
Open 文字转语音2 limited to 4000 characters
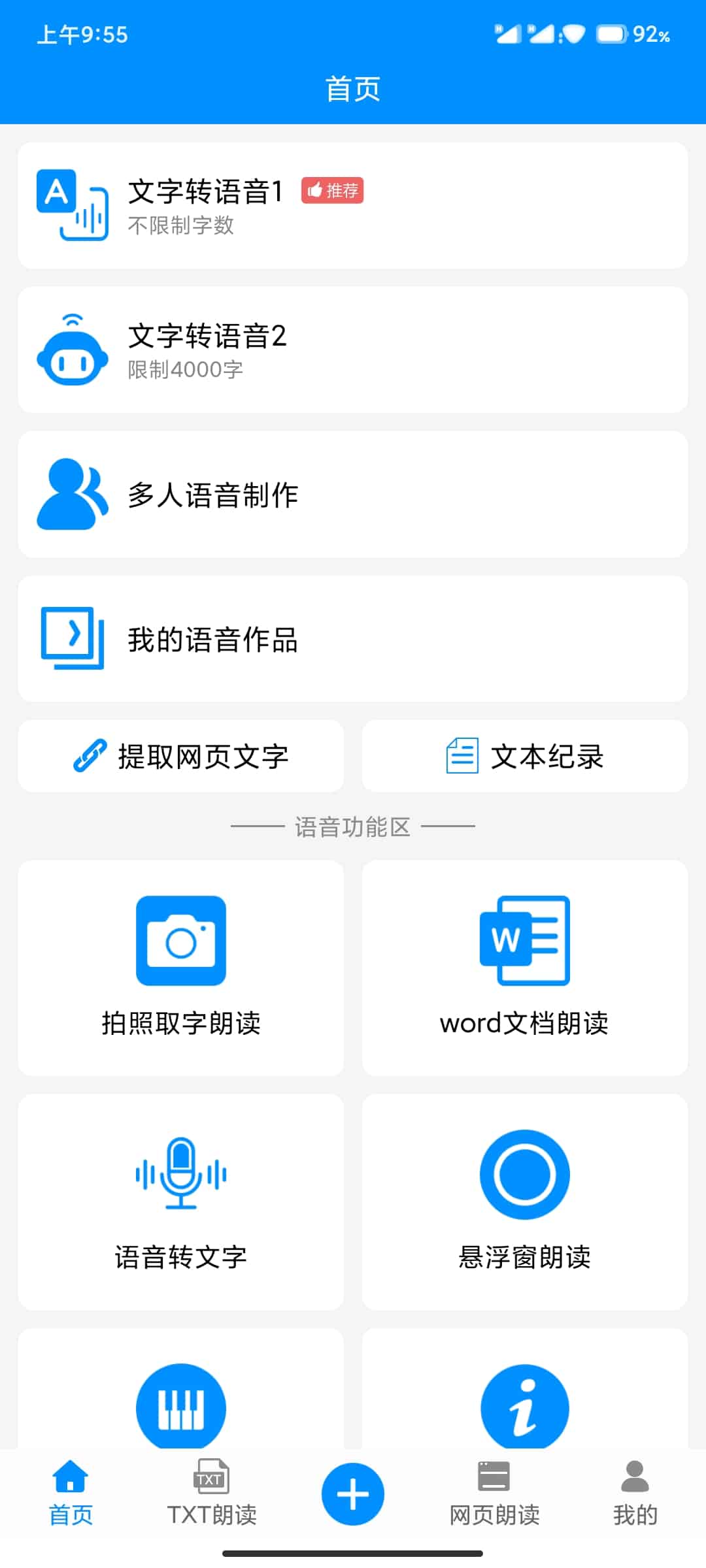(x=353, y=350)
